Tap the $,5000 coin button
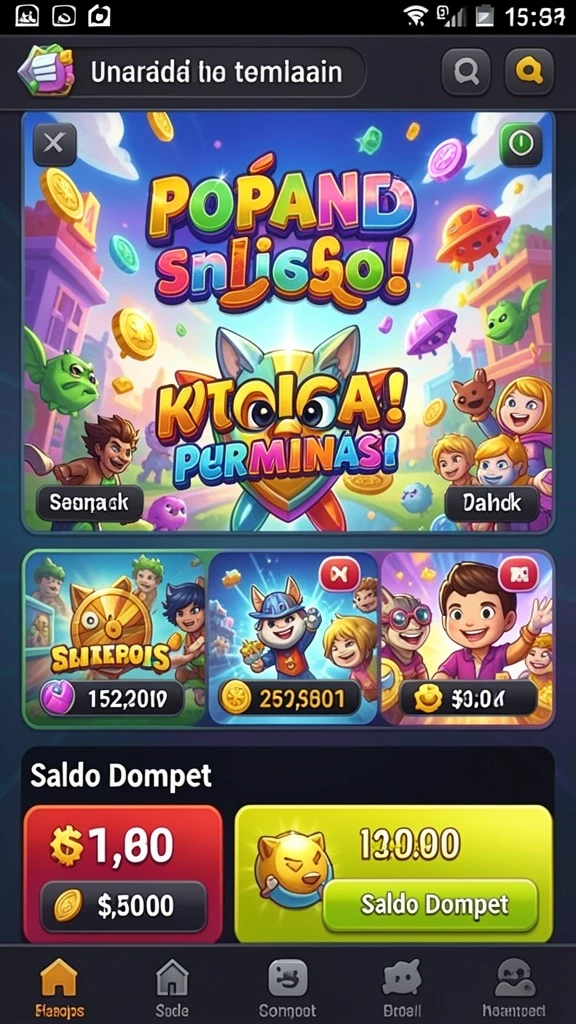 [x=123, y=906]
